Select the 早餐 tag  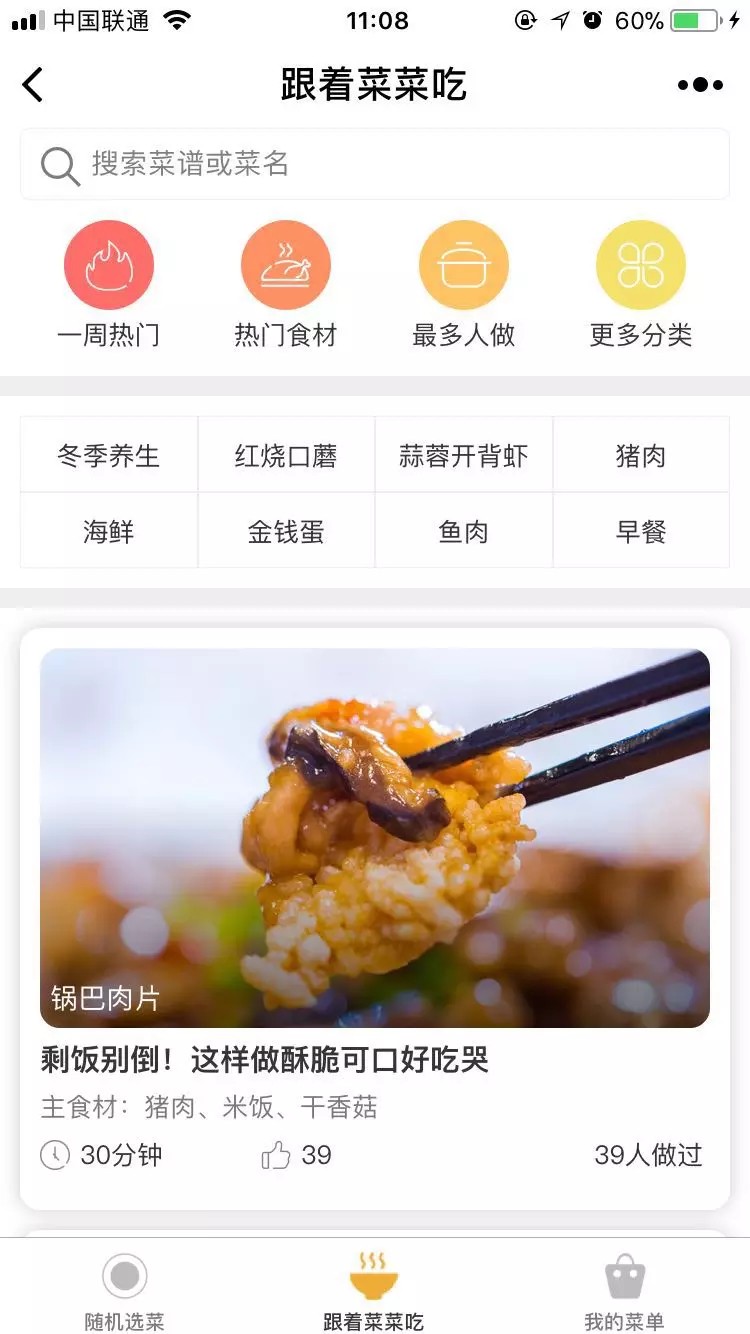point(641,531)
